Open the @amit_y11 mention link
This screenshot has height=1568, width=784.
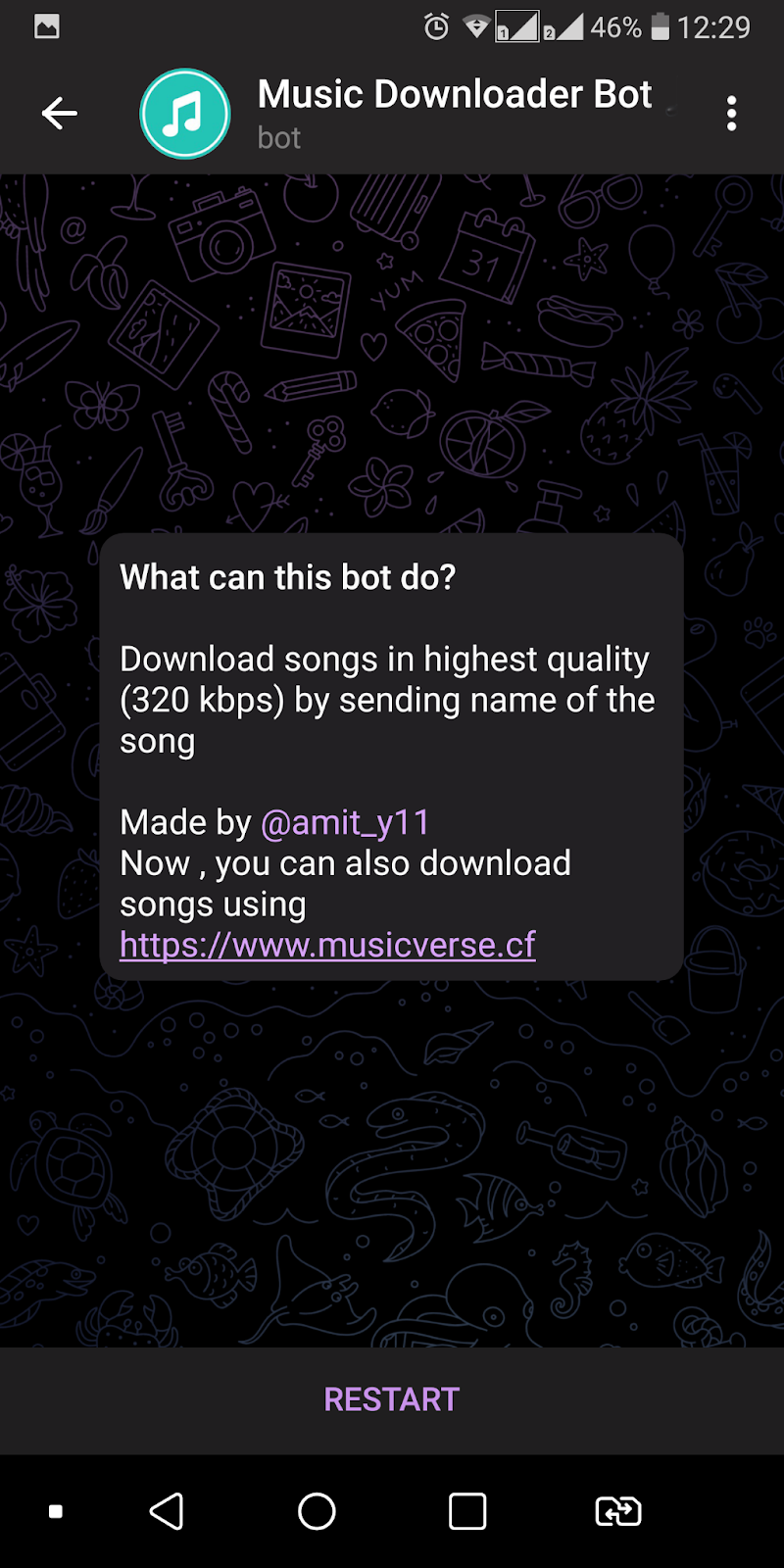[345, 822]
